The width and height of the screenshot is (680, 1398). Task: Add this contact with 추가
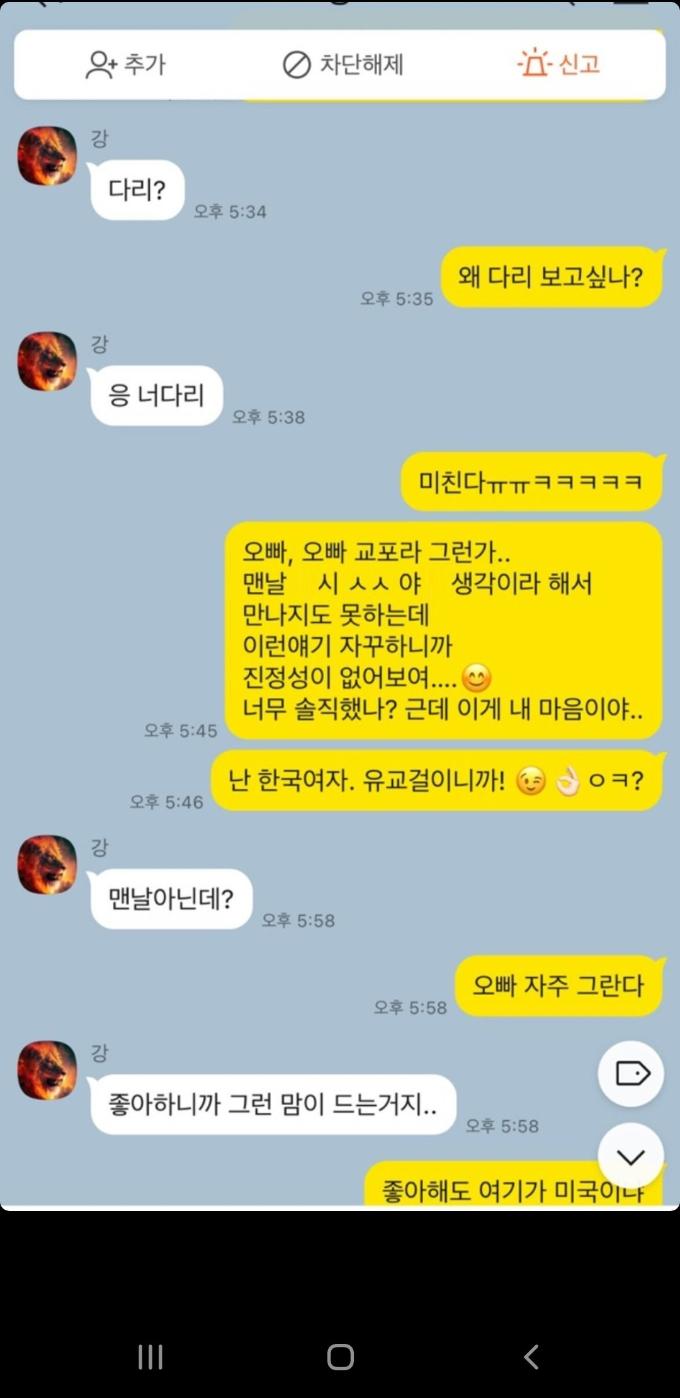coord(125,65)
